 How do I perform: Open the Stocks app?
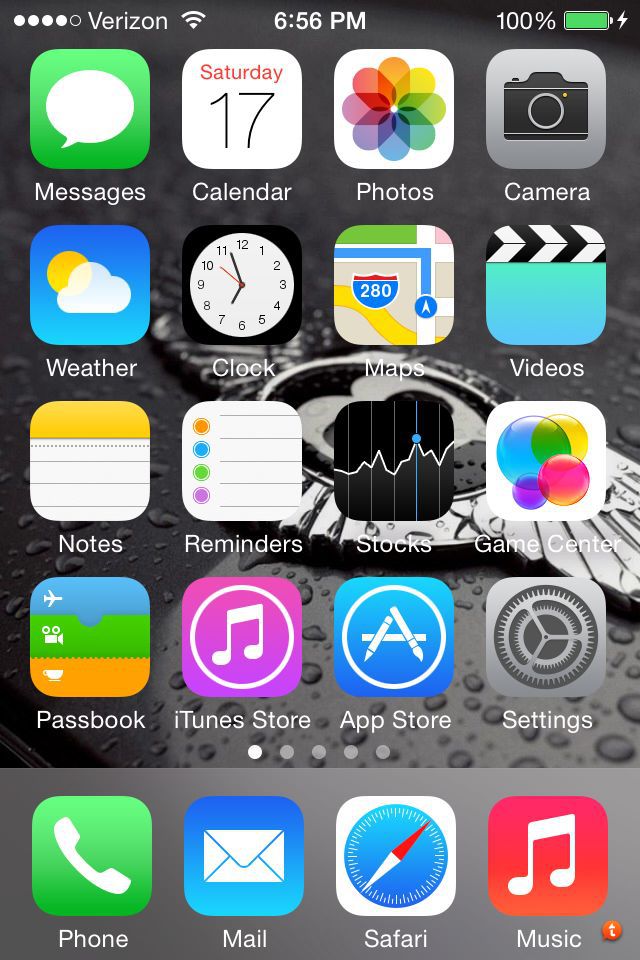tap(394, 461)
